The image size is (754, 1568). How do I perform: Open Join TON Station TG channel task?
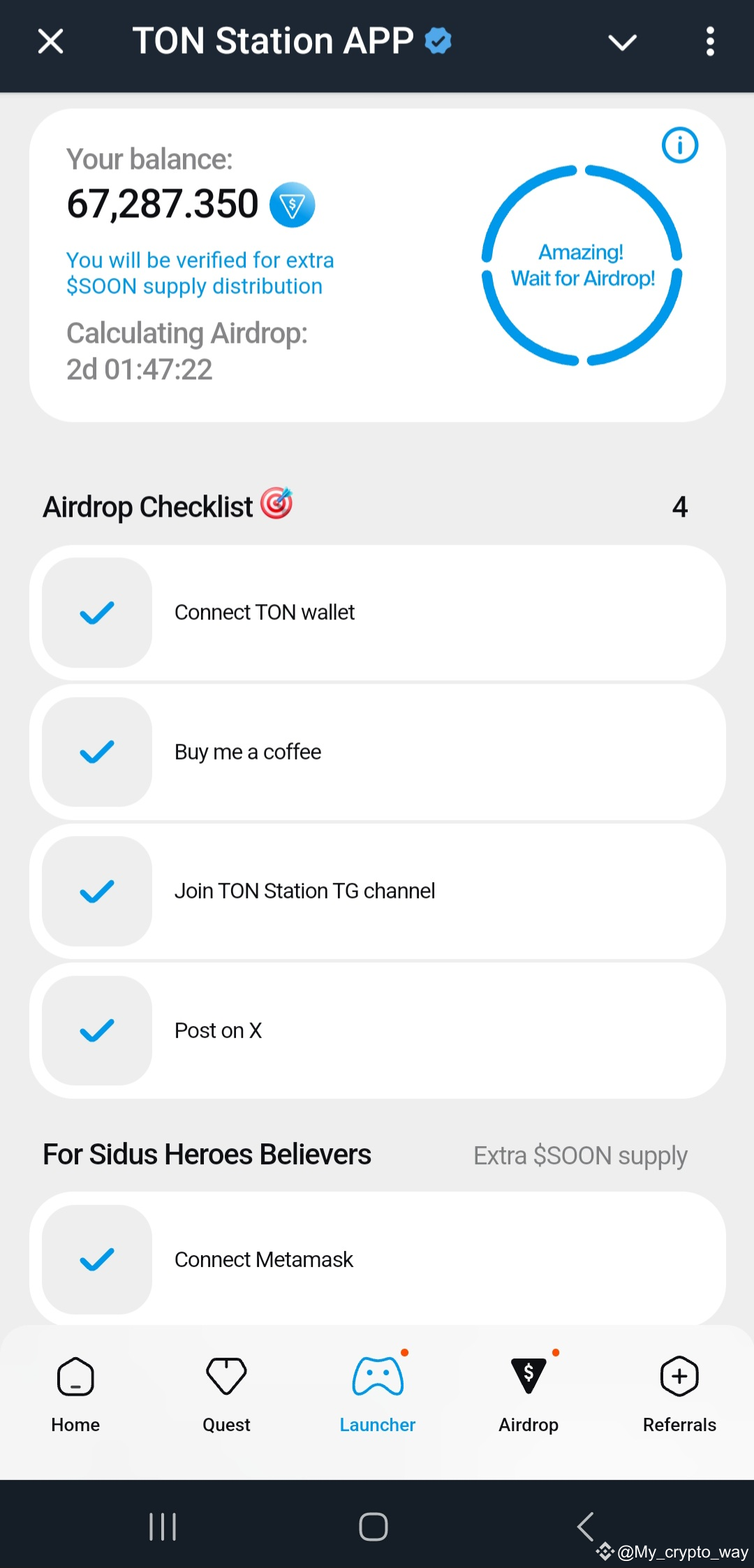(x=377, y=891)
